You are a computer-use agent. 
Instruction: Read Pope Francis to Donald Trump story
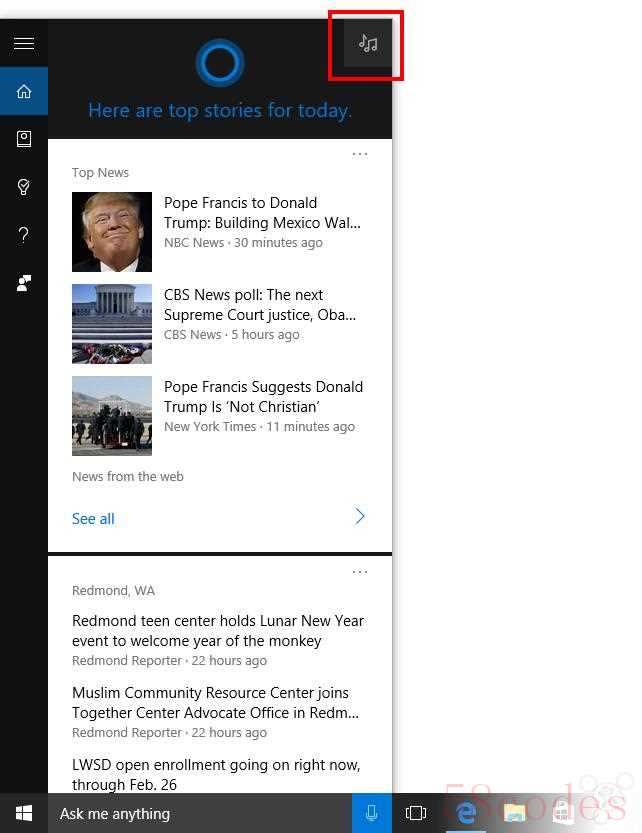point(262,213)
